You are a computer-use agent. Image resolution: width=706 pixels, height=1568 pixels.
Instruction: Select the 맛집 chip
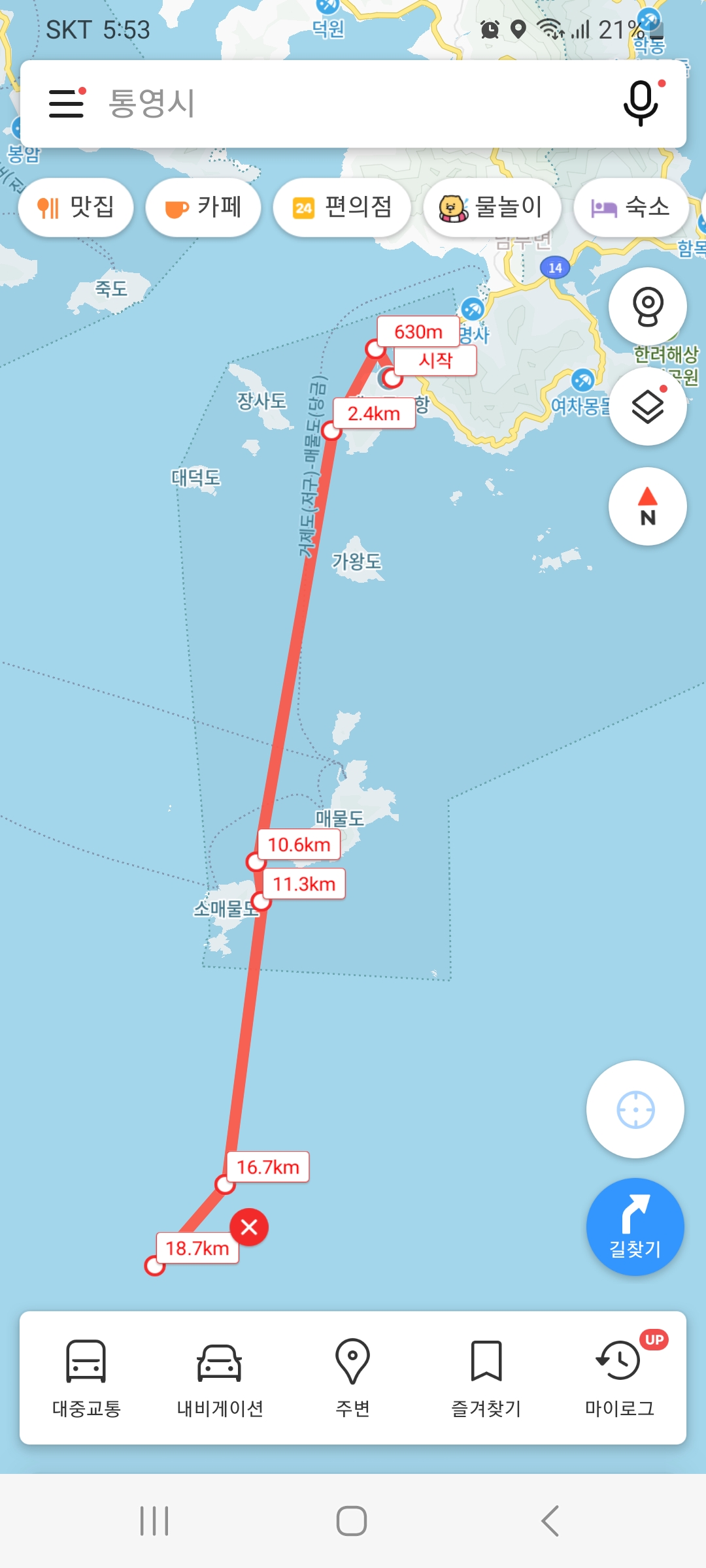point(76,208)
